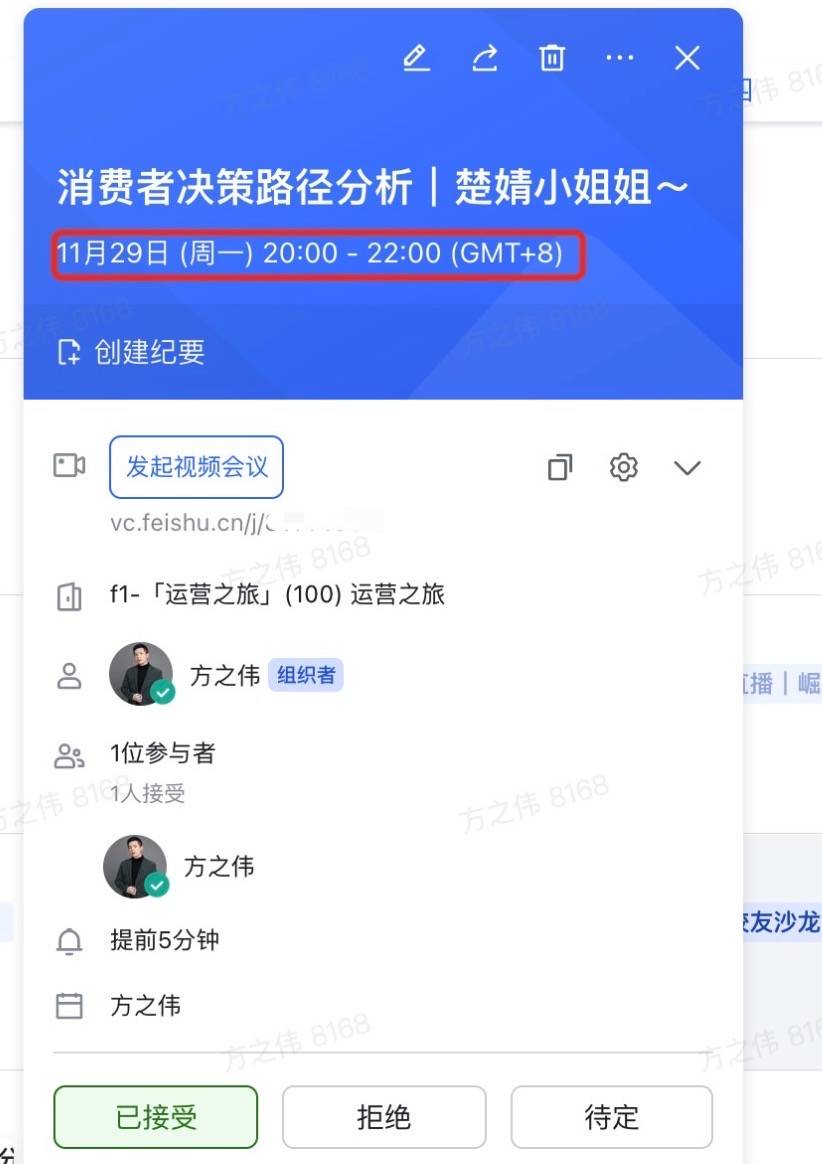This screenshot has width=822, height=1164.
Task: Expand the video meeting details chevron
Action: (x=687, y=467)
